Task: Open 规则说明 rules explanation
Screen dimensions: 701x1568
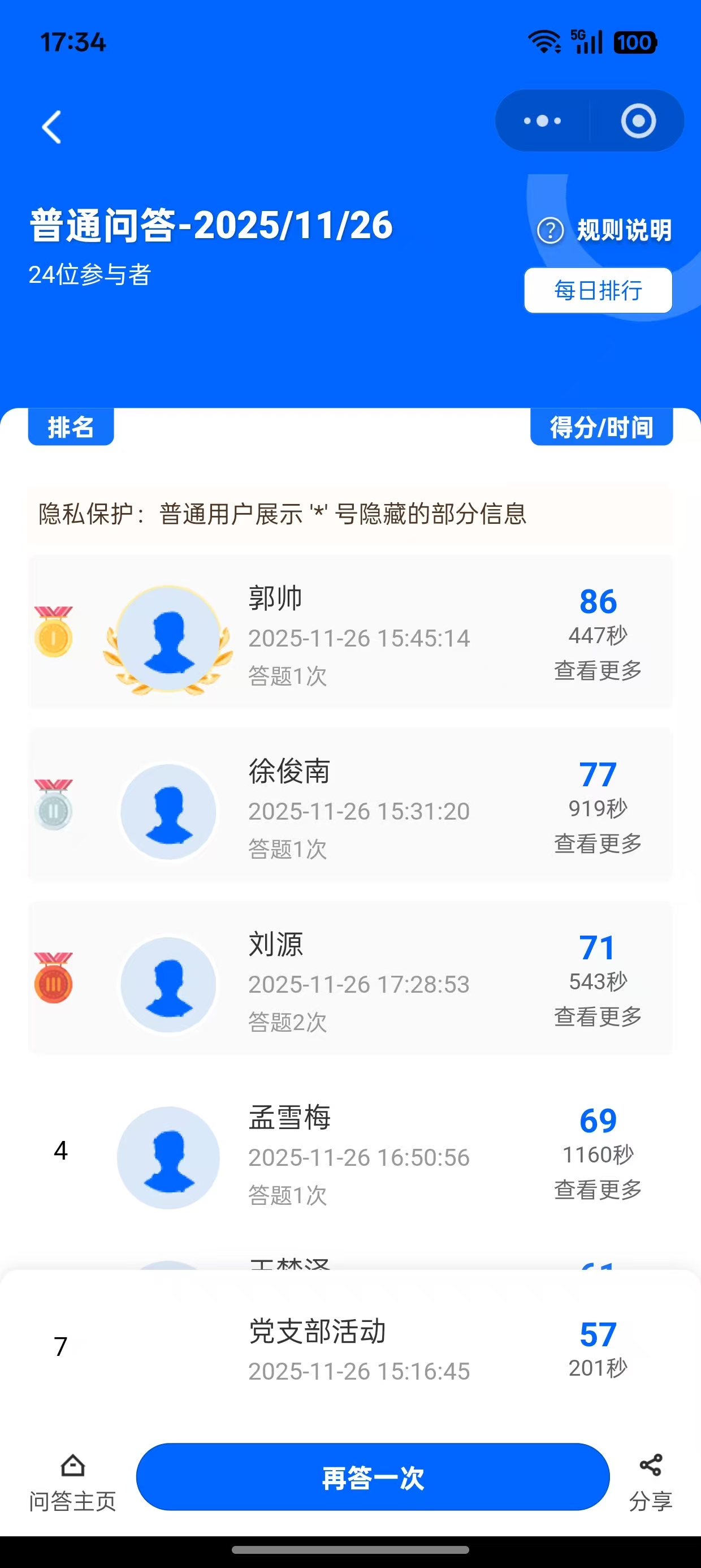Action: (x=605, y=230)
